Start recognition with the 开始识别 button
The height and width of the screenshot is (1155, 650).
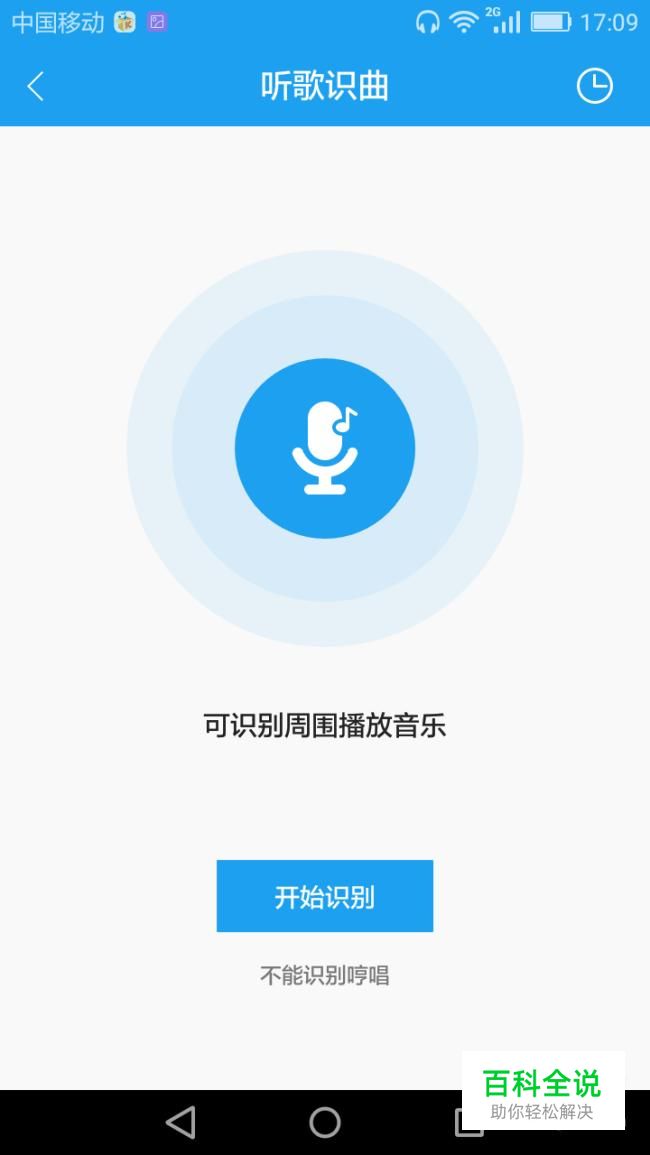(325, 896)
